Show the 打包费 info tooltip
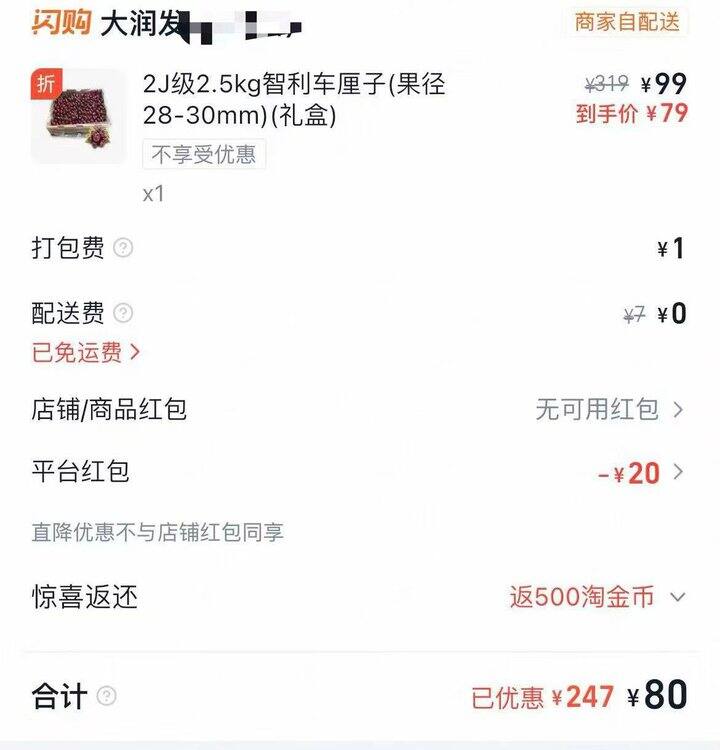 point(123,248)
